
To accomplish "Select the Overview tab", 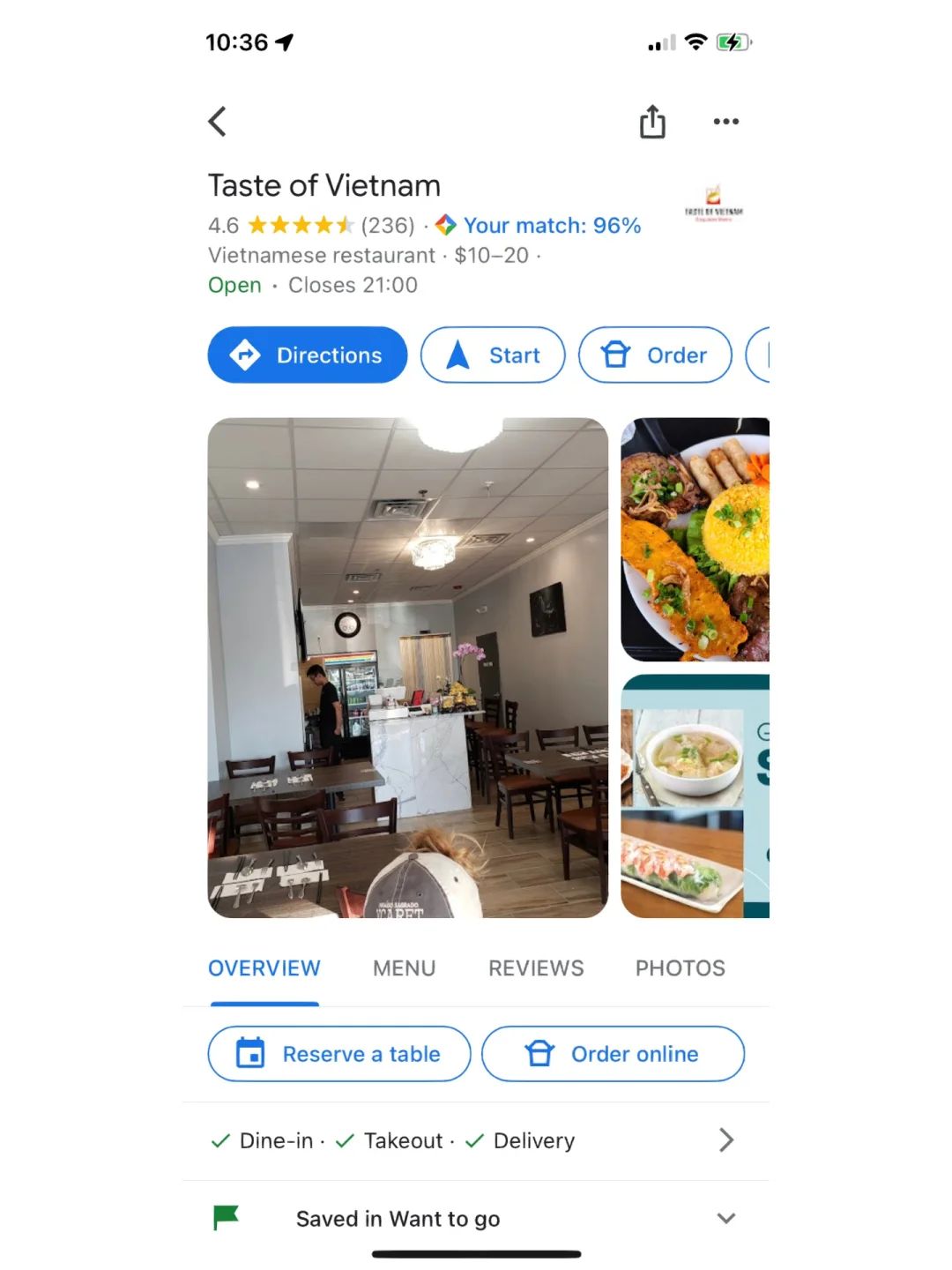I will [x=264, y=968].
